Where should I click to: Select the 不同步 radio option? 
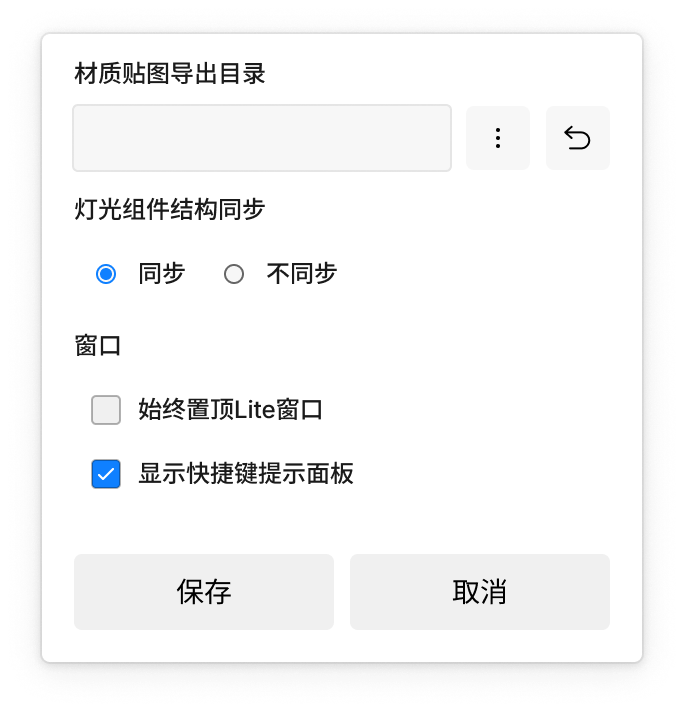(x=234, y=274)
